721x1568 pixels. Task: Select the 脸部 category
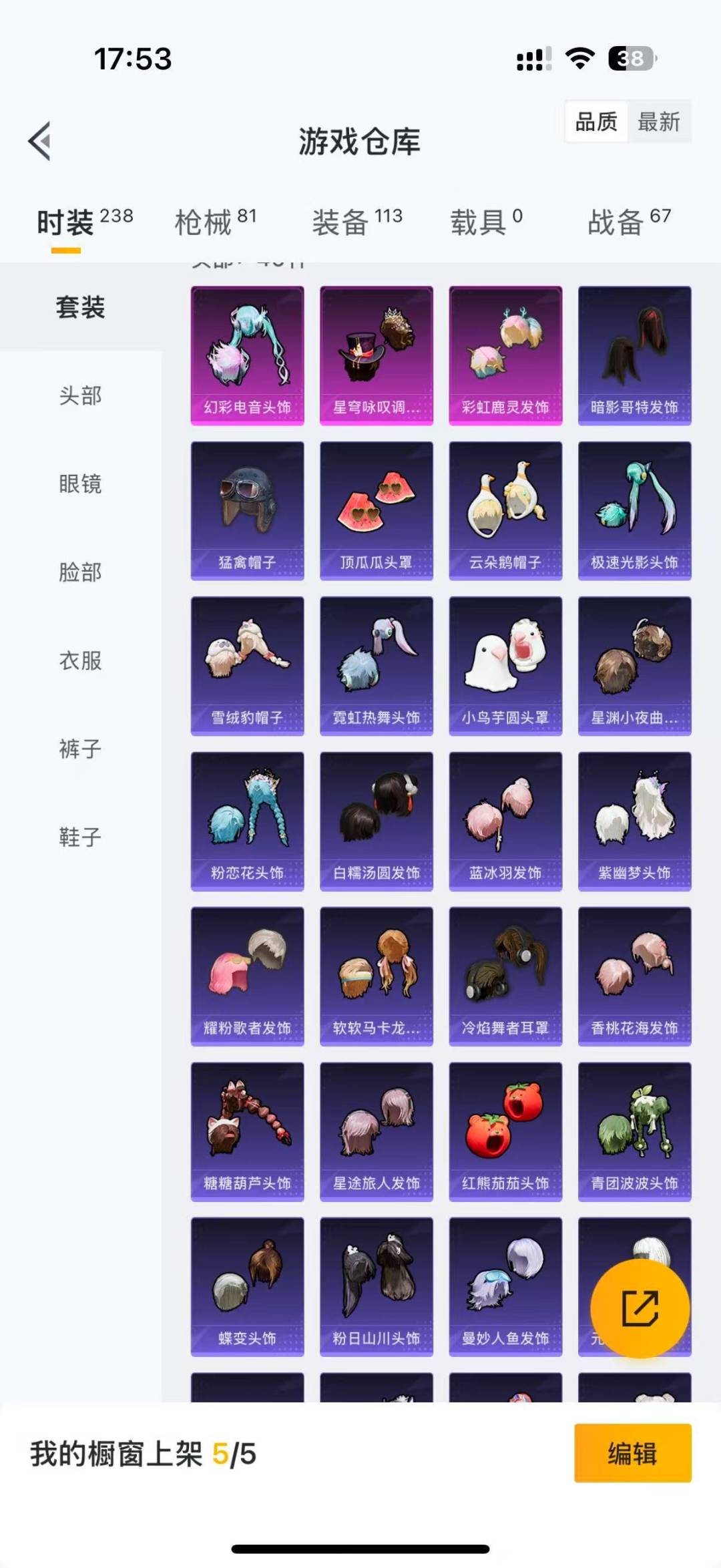coord(81,572)
